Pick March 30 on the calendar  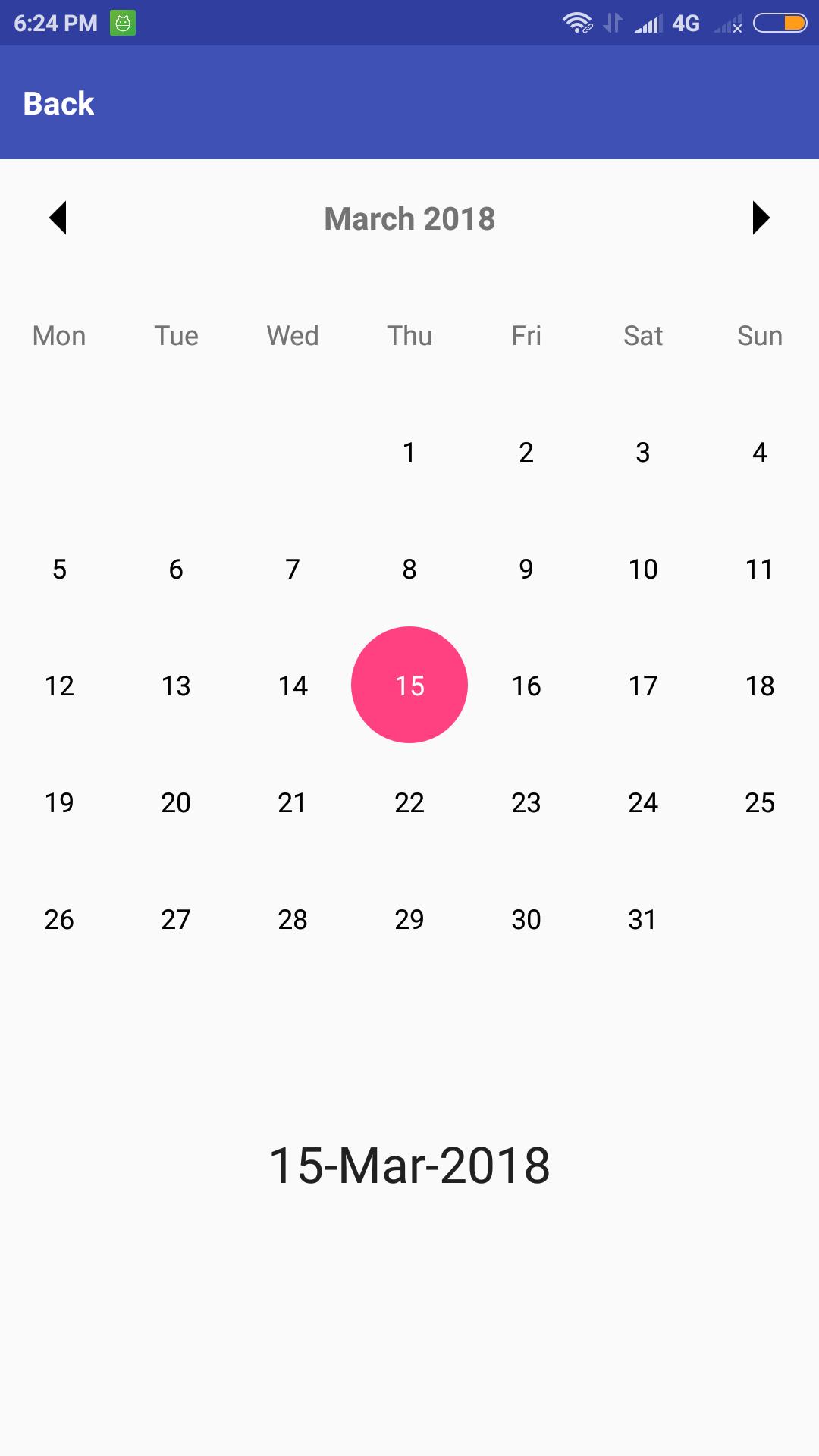point(526,920)
